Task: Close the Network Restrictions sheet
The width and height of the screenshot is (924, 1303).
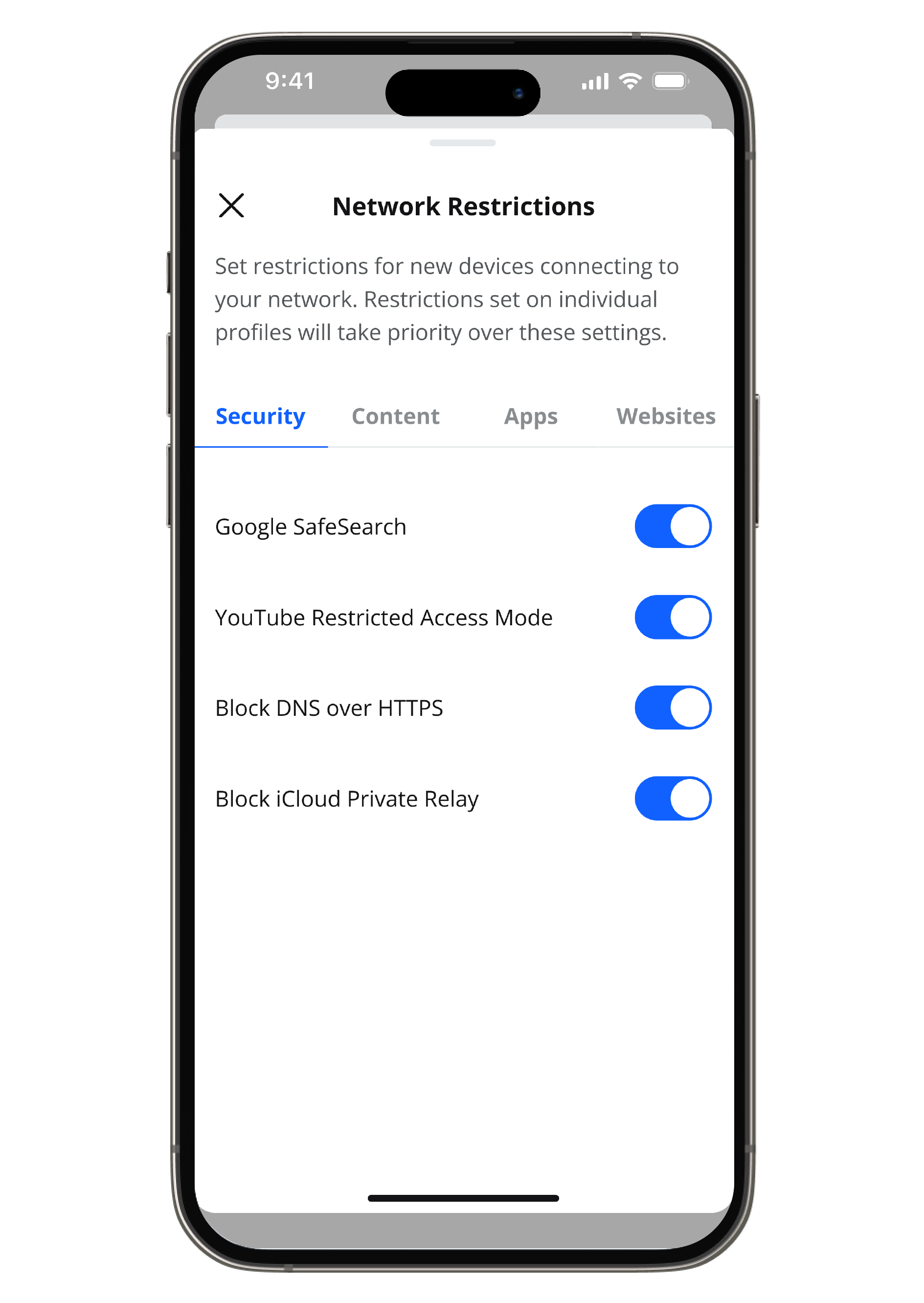Action: [231, 206]
